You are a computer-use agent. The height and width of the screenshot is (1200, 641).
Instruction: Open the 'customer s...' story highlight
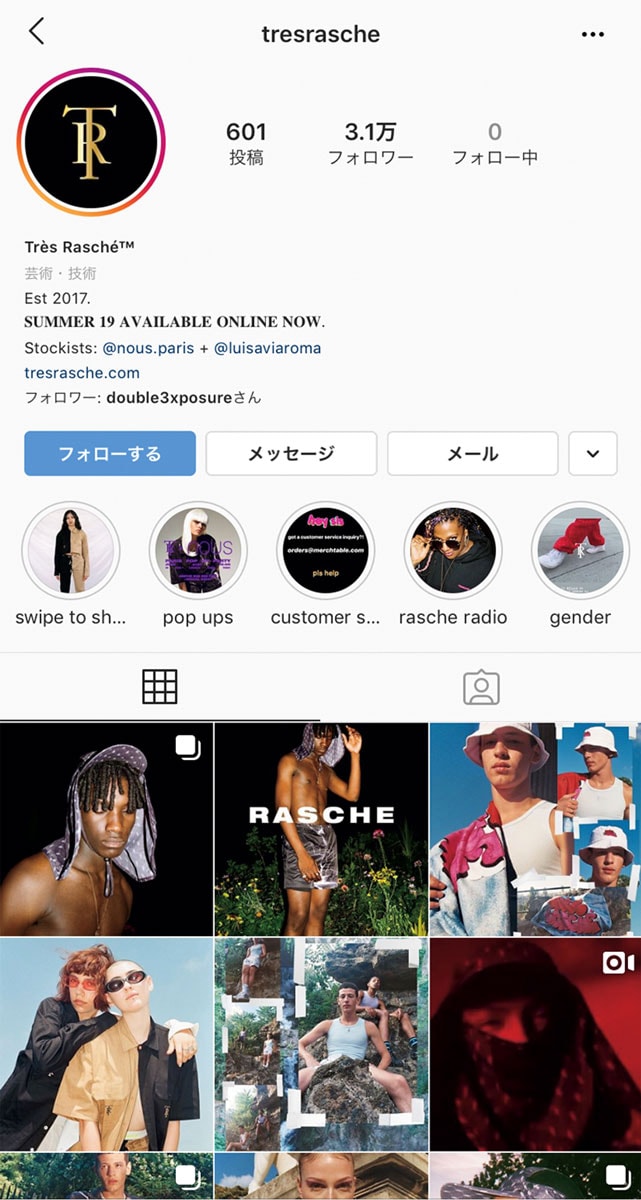tap(325, 551)
